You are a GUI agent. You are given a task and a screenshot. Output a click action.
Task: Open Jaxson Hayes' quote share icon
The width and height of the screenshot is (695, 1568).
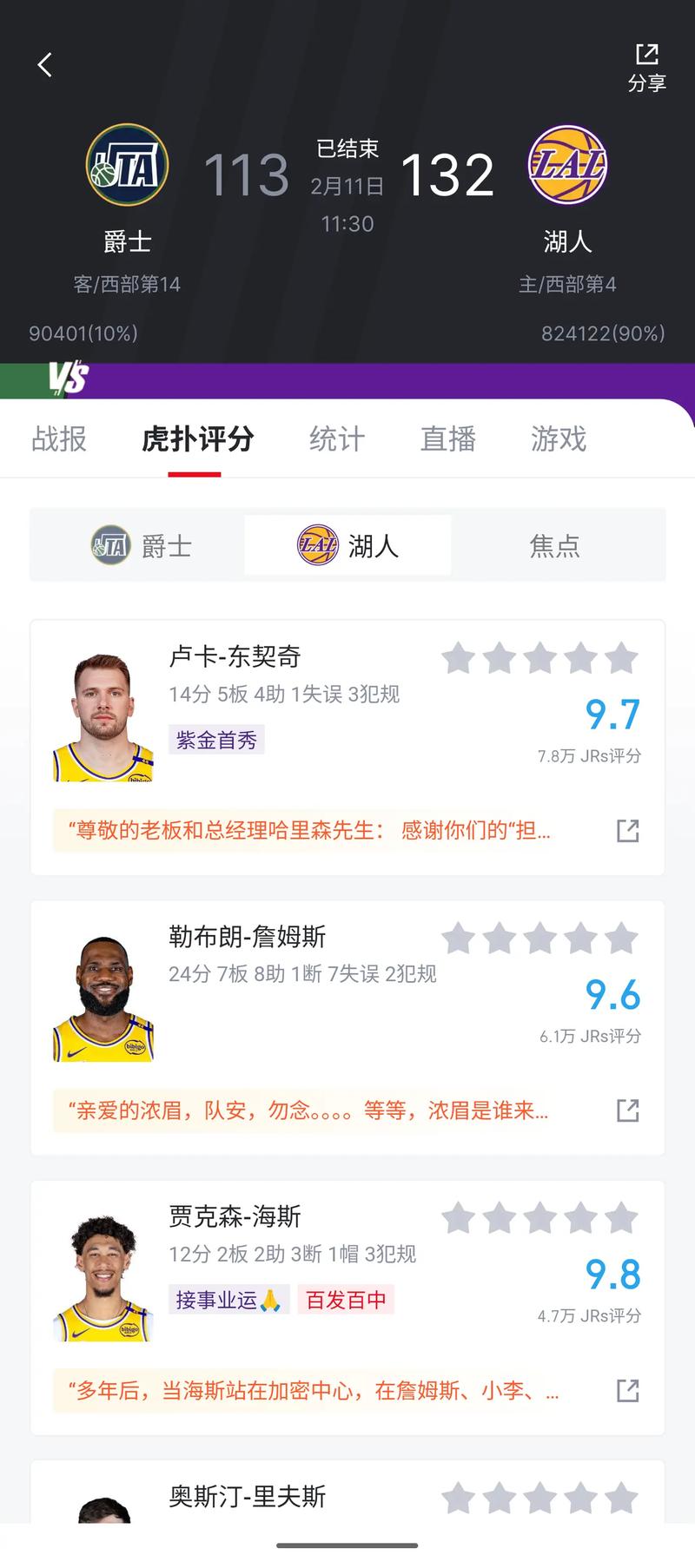[x=630, y=1390]
